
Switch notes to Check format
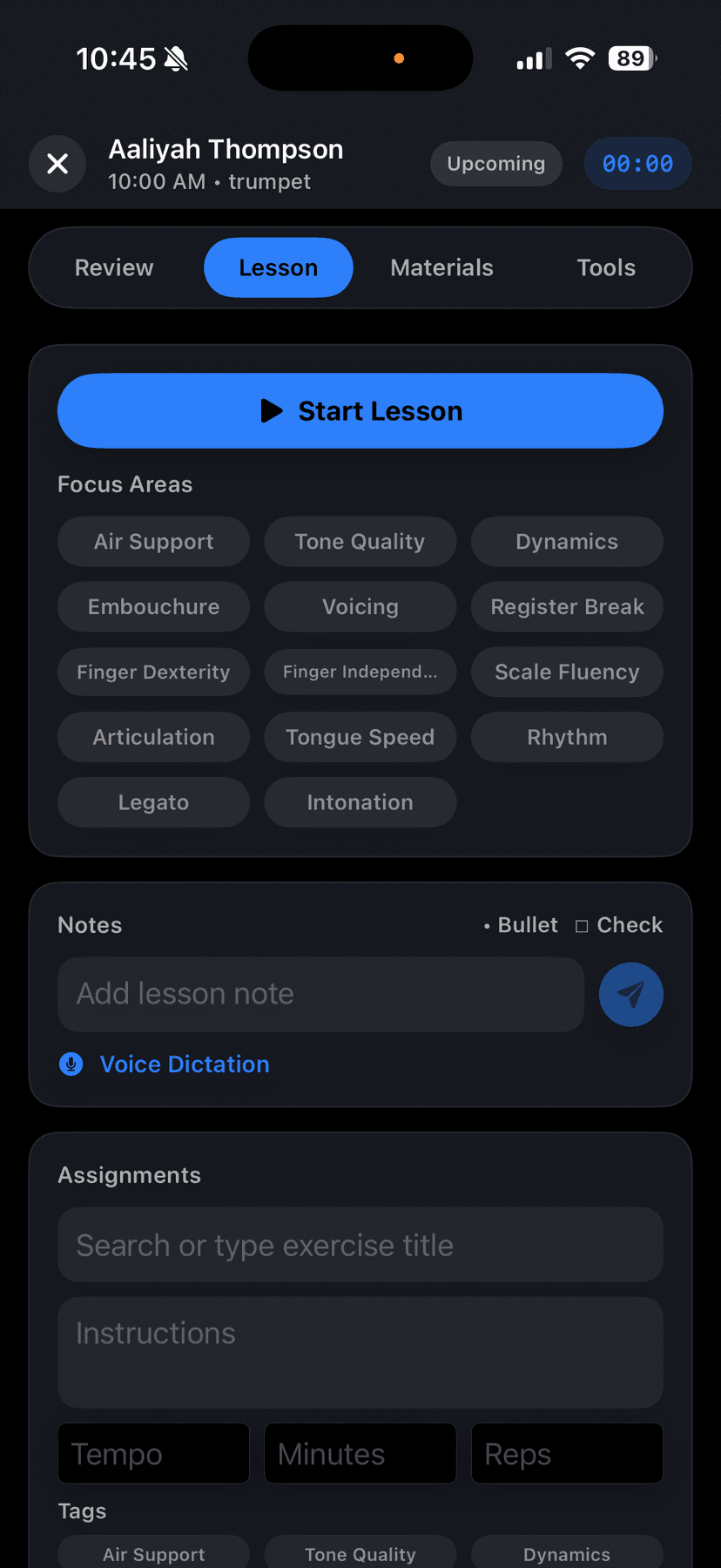[x=619, y=925]
